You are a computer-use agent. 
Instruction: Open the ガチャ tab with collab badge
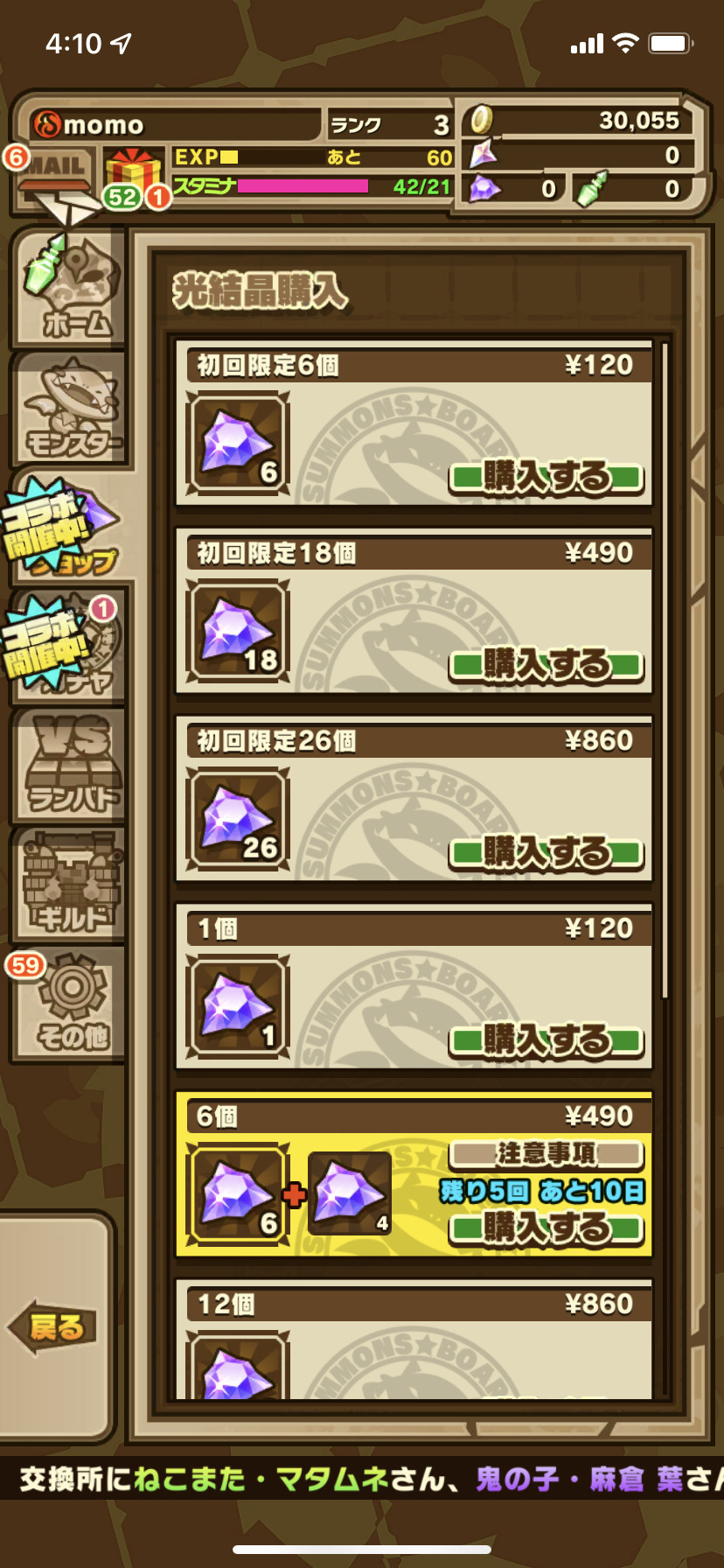pos(68,647)
